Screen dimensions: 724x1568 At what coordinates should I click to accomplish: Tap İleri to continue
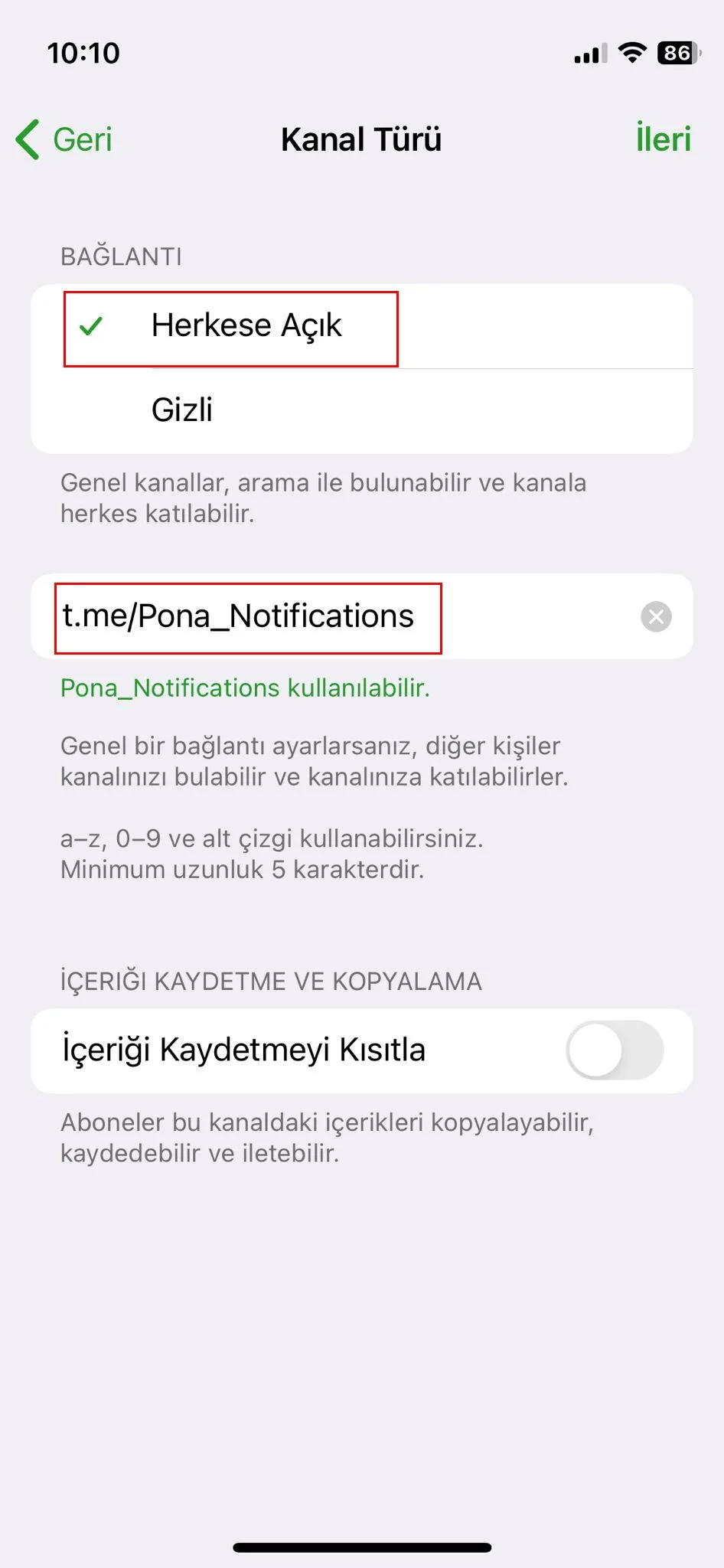(x=663, y=139)
